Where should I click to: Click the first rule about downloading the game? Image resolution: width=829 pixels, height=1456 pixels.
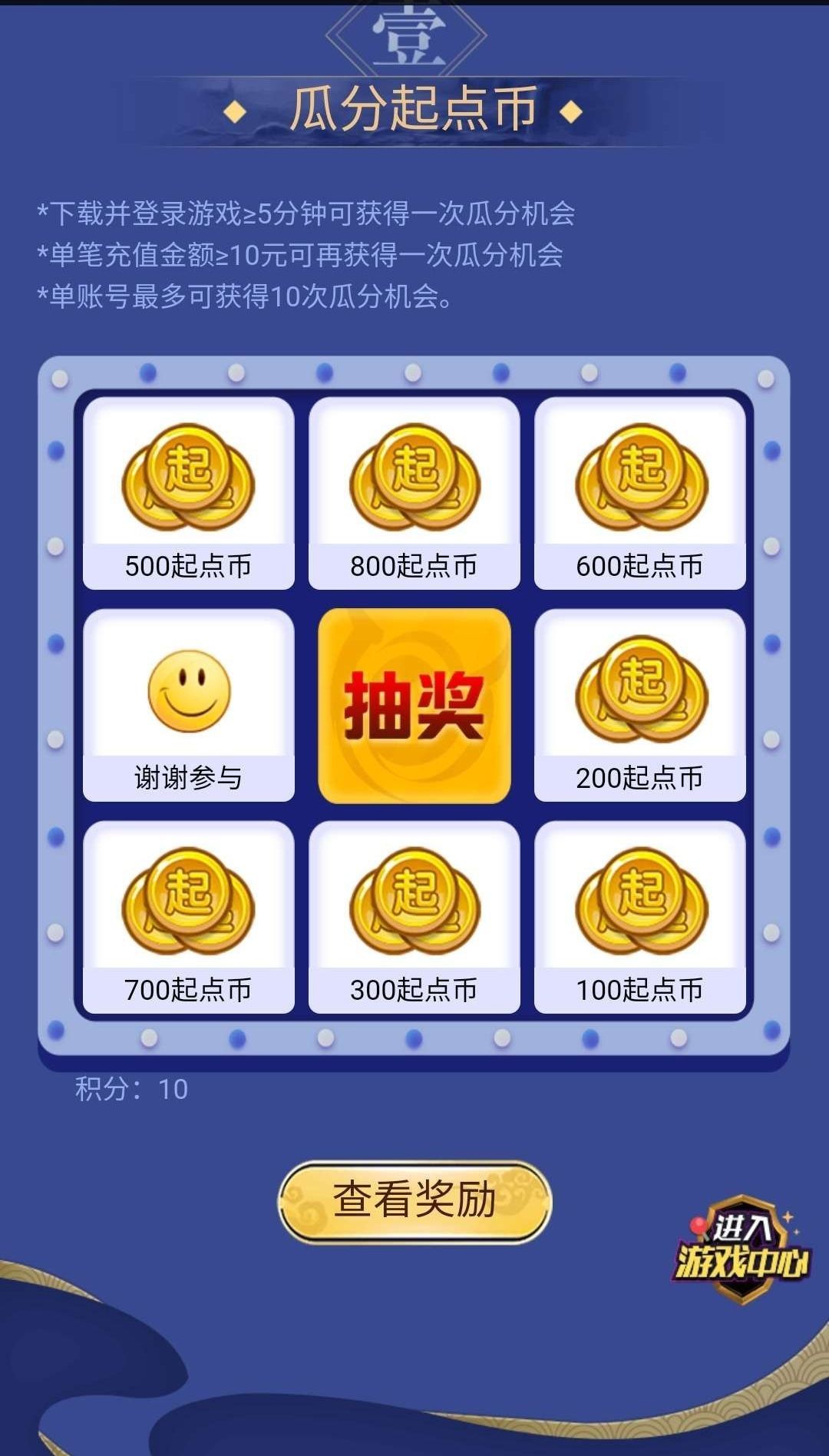307,212
